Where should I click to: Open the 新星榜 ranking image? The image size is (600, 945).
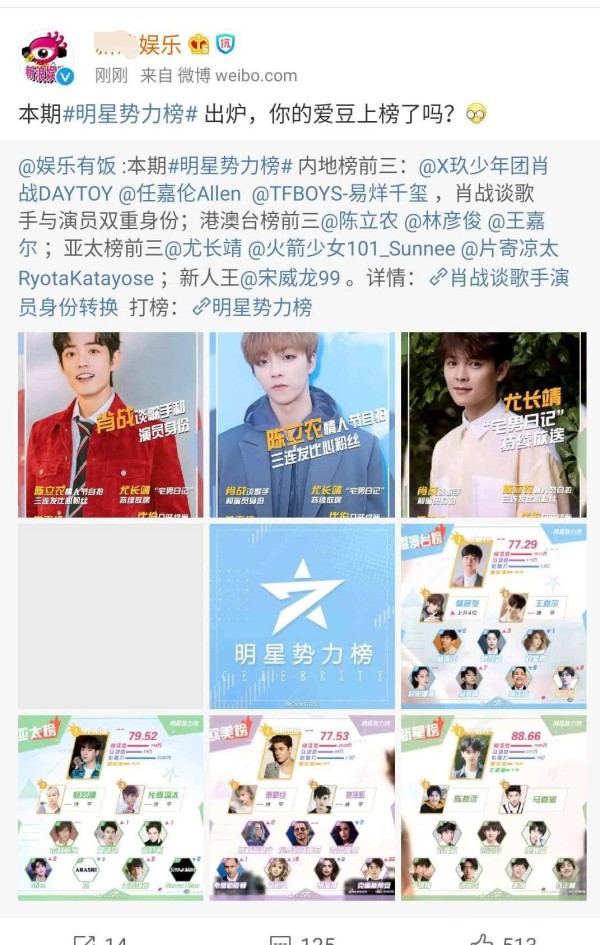(x=493, y=807)
